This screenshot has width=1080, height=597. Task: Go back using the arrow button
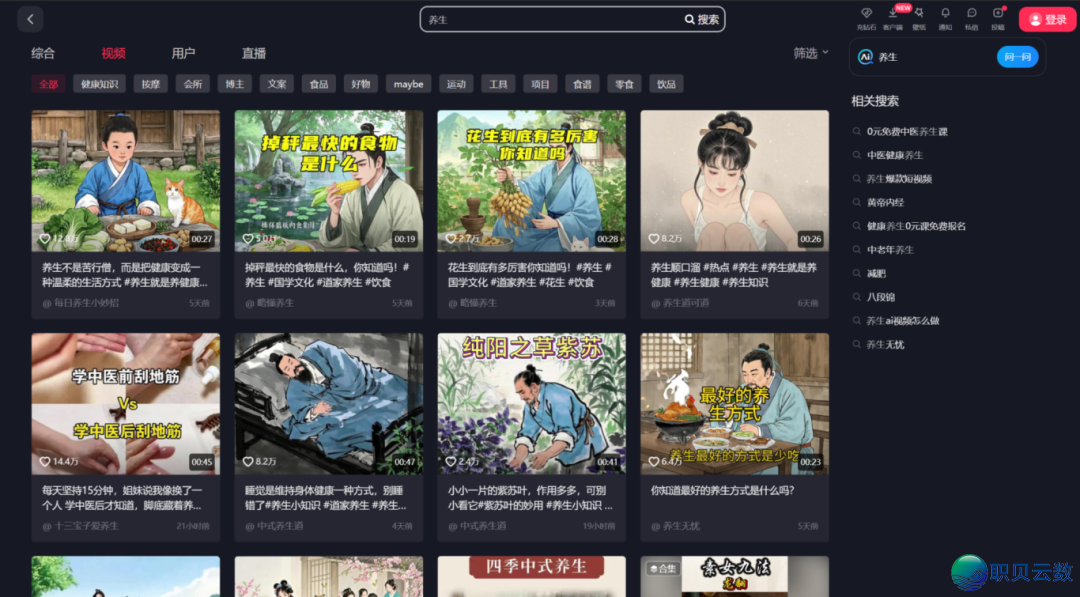[x=30, y=19]
